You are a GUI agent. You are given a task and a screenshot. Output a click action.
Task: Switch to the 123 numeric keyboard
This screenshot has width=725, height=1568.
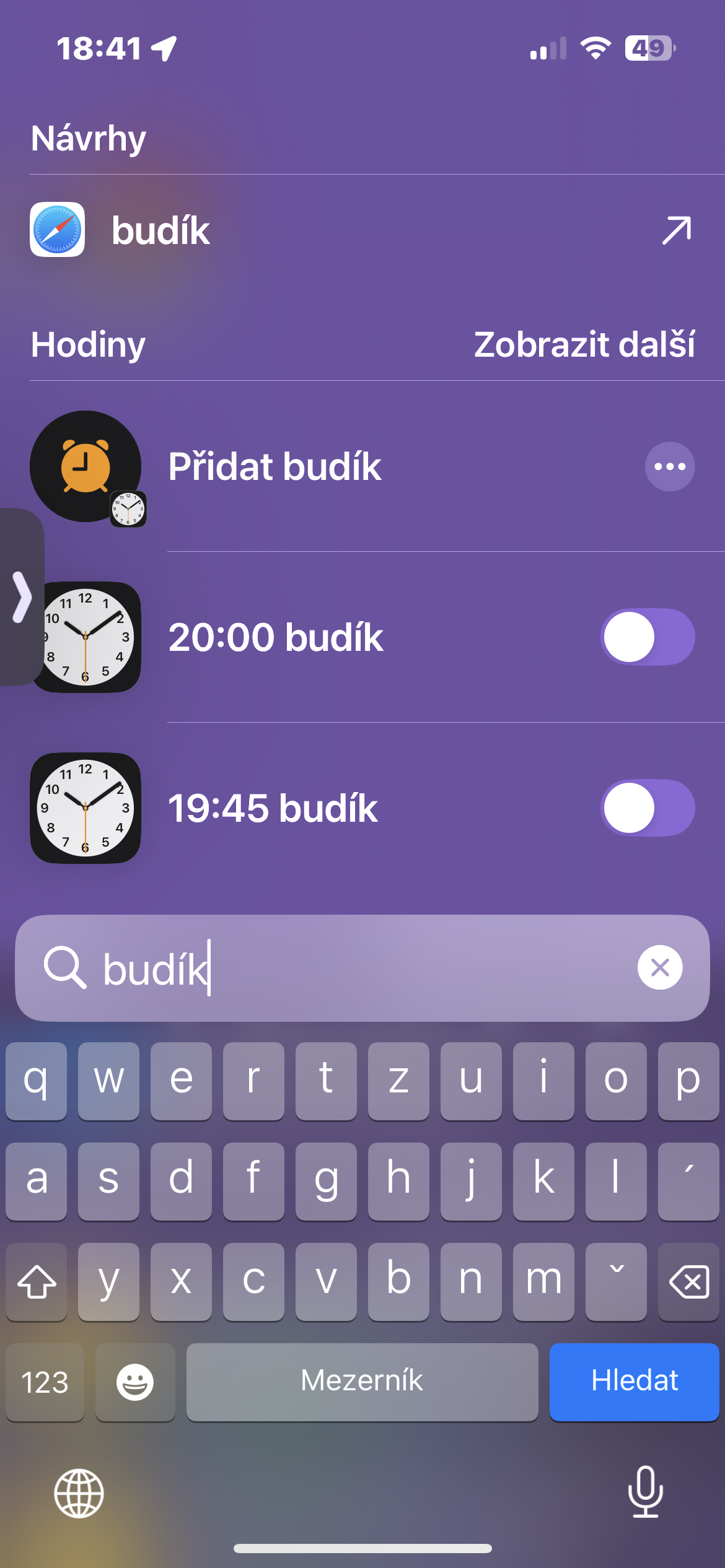(45, 1382)
